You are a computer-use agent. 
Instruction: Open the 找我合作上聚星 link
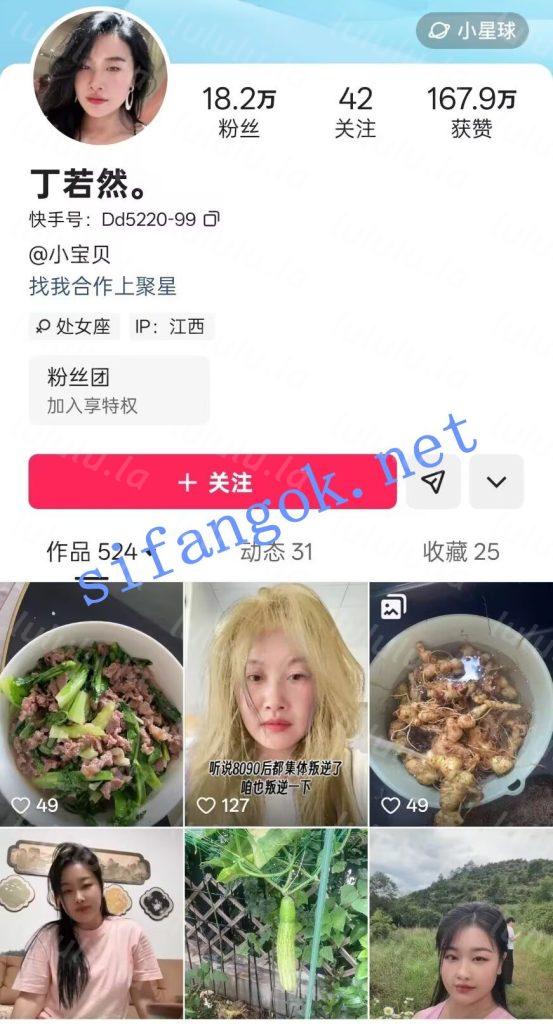click(103, 286)
